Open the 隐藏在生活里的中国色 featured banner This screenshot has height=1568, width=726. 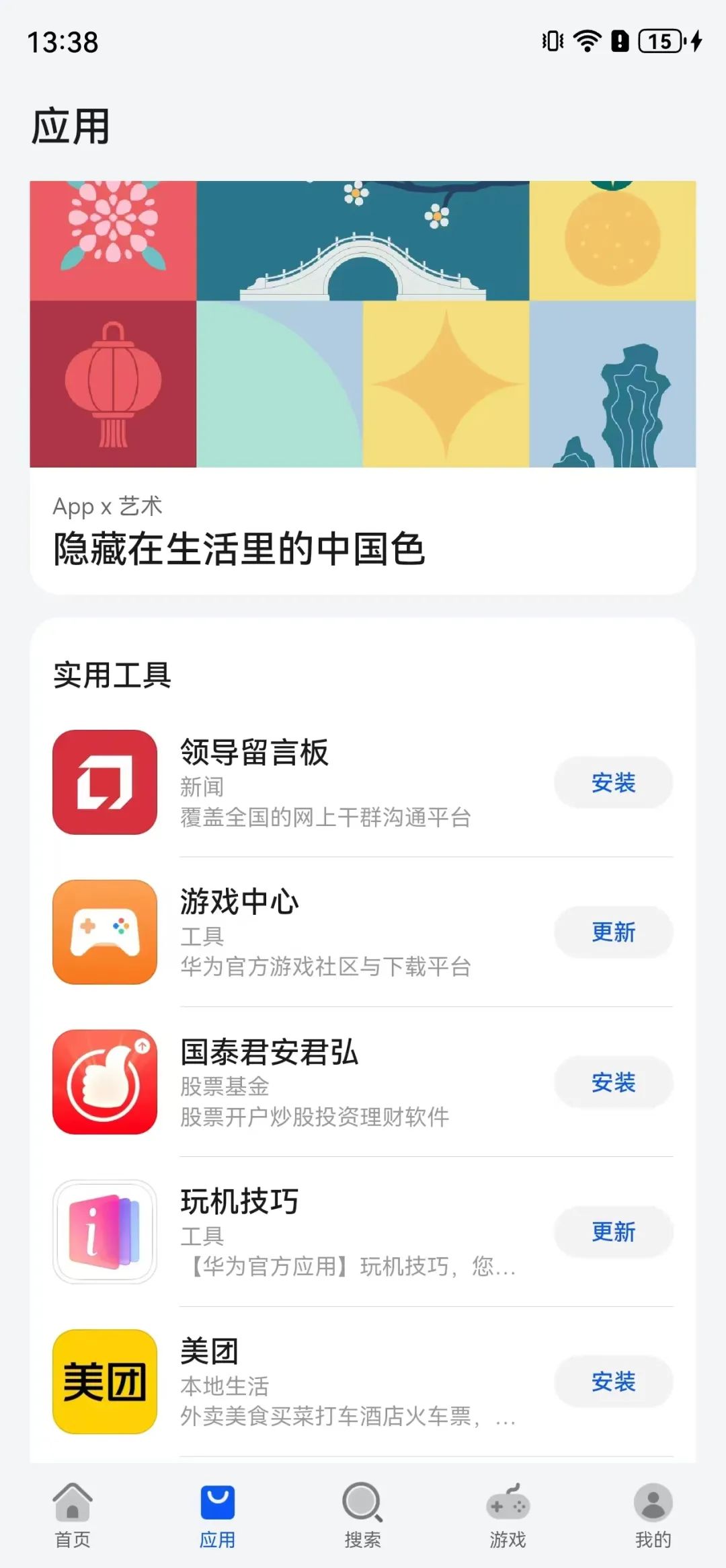click(363, 387)
